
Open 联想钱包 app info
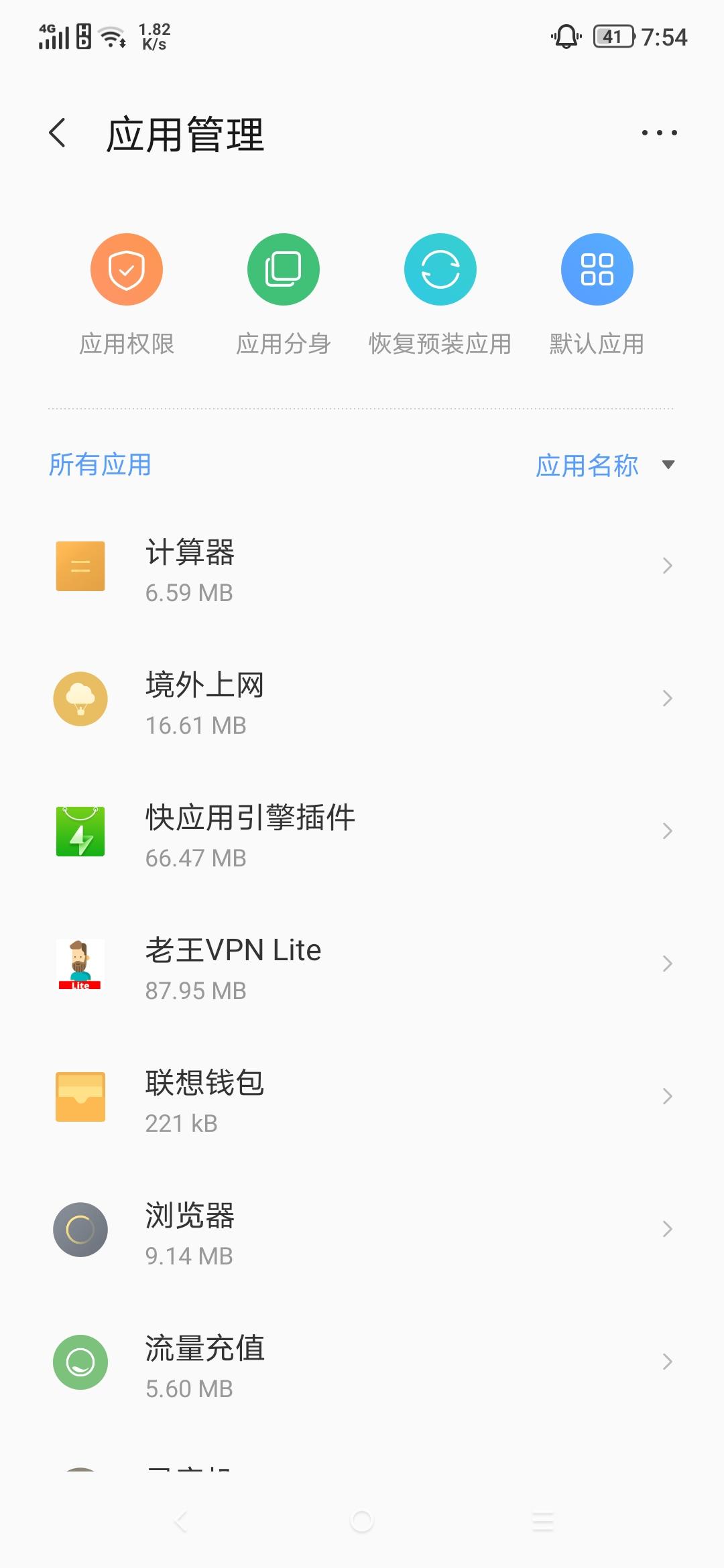pyautogui.click(x=362, y=1098)
